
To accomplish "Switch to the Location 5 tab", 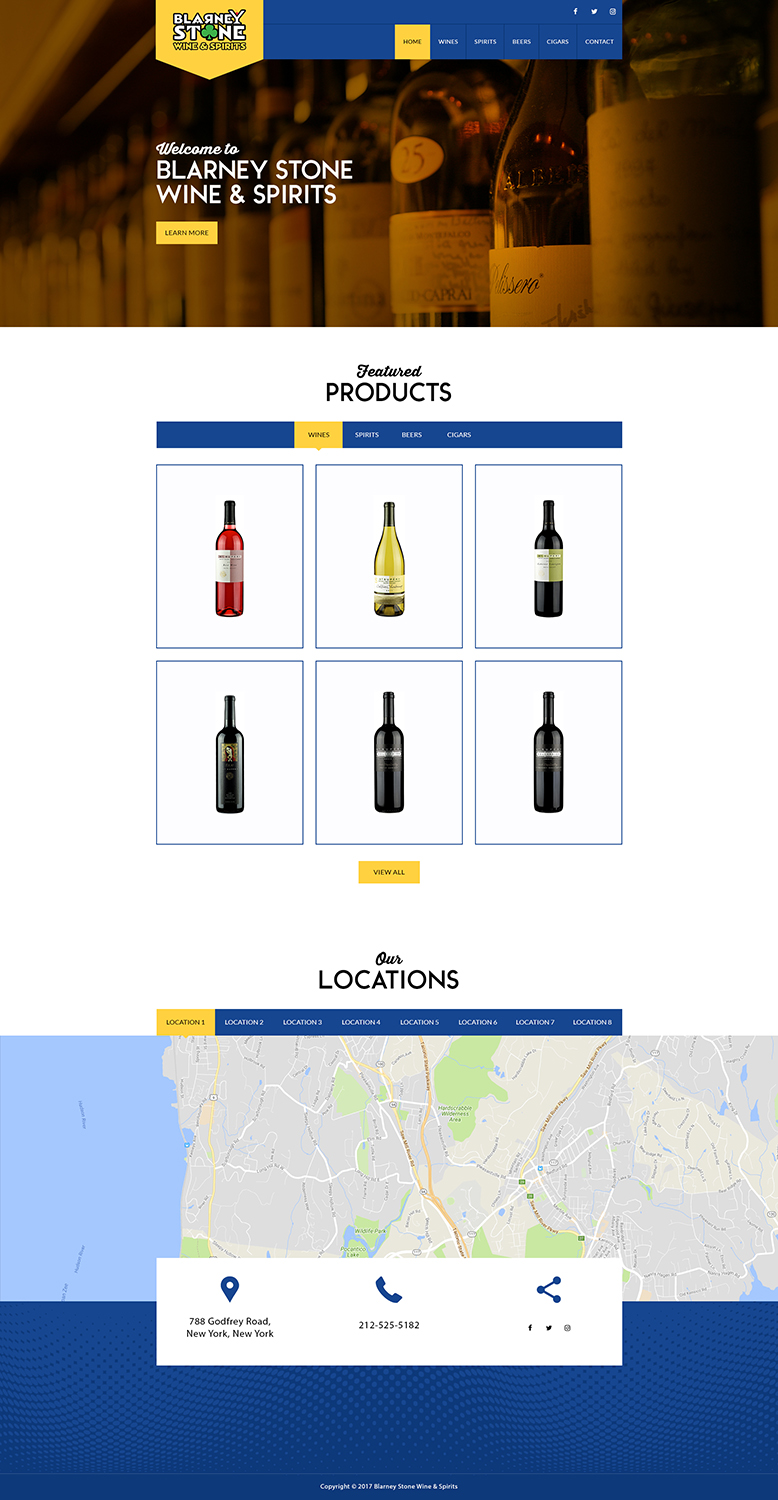I will [419, 1022].
